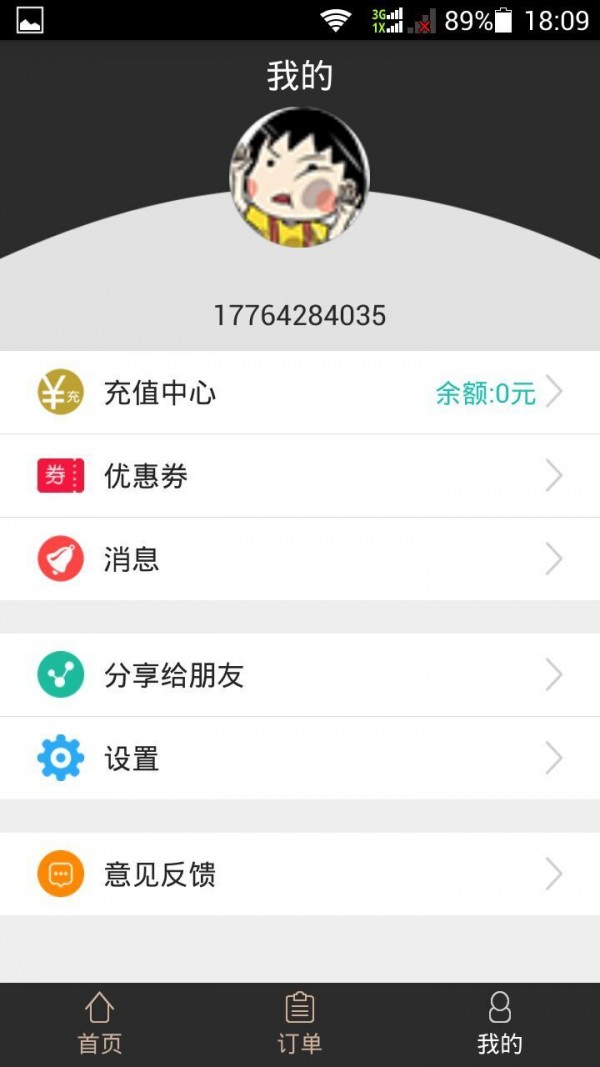Open 充值中心 recharge center row
This screenshot has height=1067, width=600.
pyautogui.click(x=300, y=393)
